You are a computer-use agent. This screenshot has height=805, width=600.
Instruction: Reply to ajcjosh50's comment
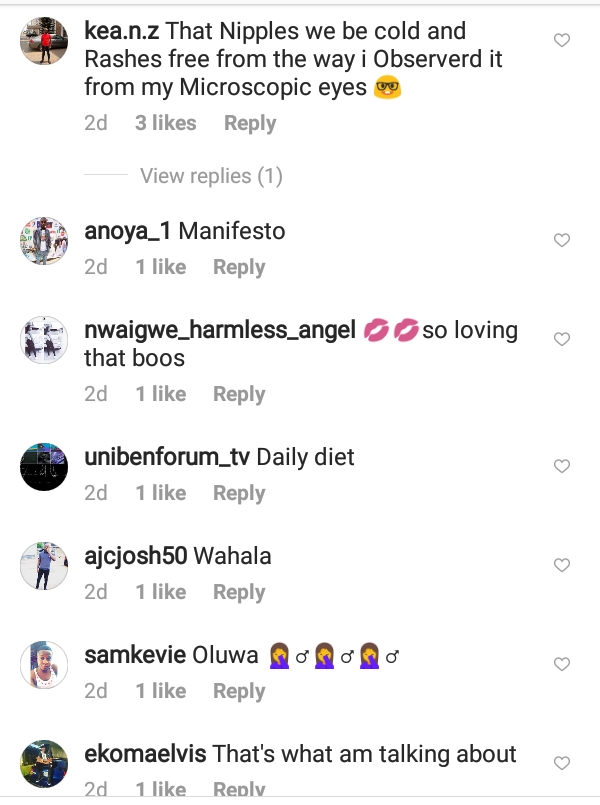239,592
